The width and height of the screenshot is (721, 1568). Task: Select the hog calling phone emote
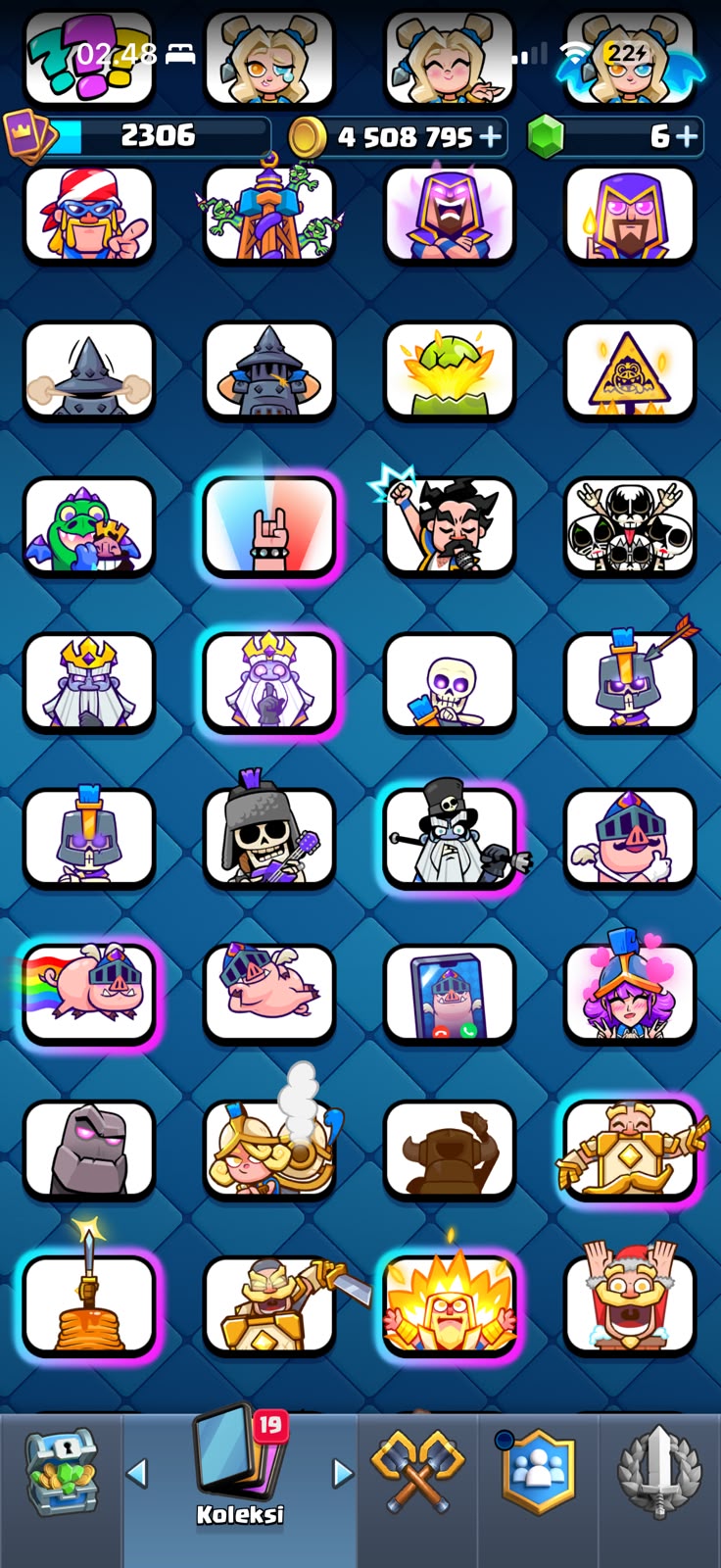click(450, 994)
